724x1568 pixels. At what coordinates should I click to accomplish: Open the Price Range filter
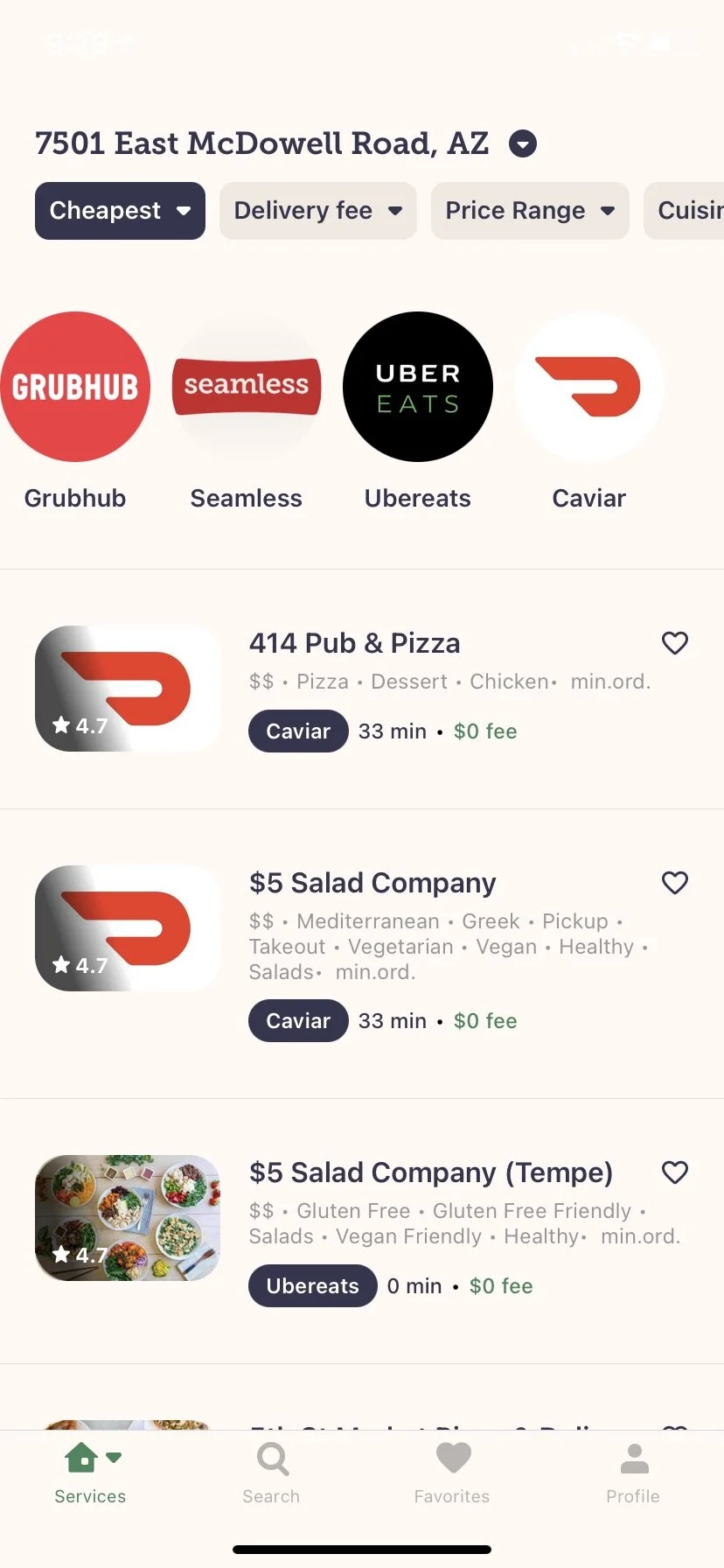click(530, 211)
